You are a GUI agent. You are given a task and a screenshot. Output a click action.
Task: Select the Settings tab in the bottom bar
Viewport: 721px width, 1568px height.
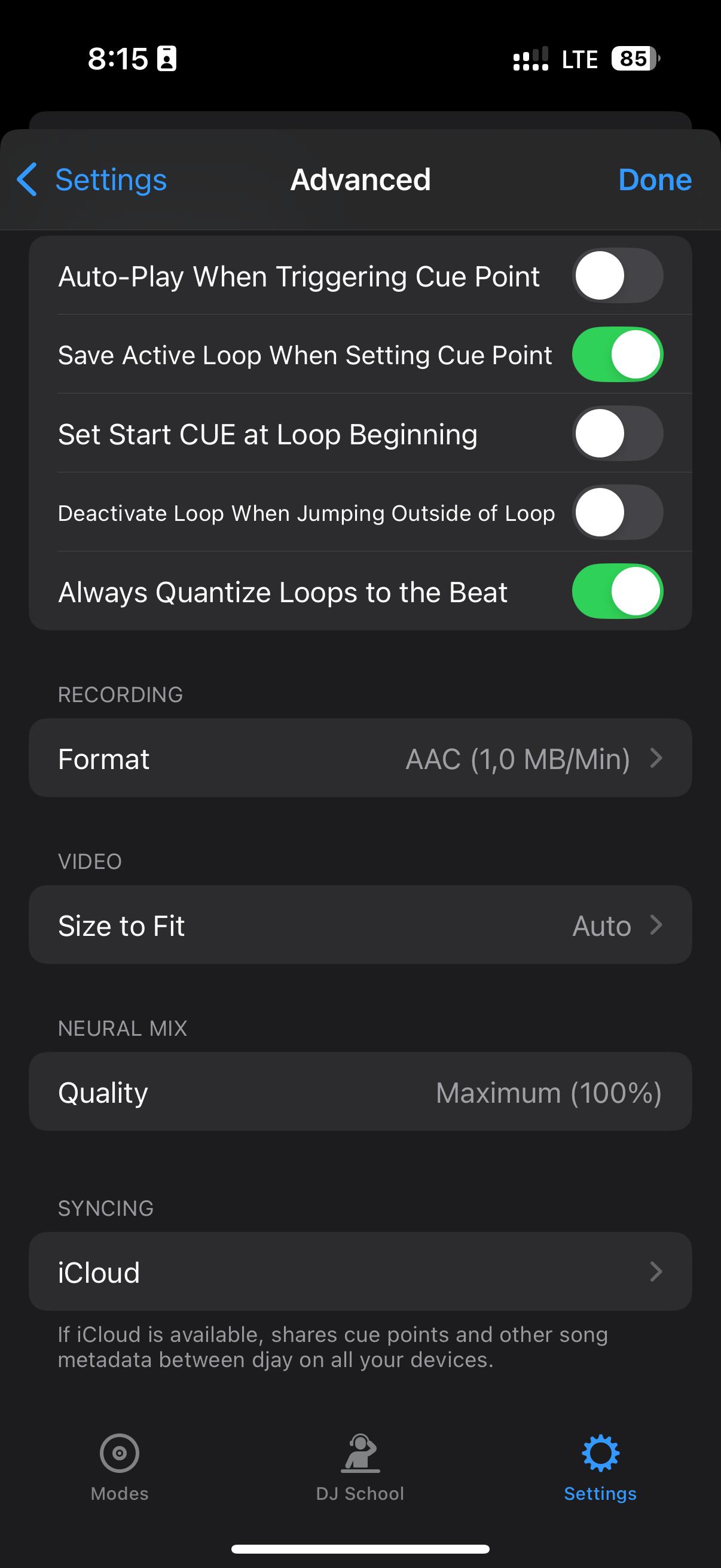click(600, 1467)
